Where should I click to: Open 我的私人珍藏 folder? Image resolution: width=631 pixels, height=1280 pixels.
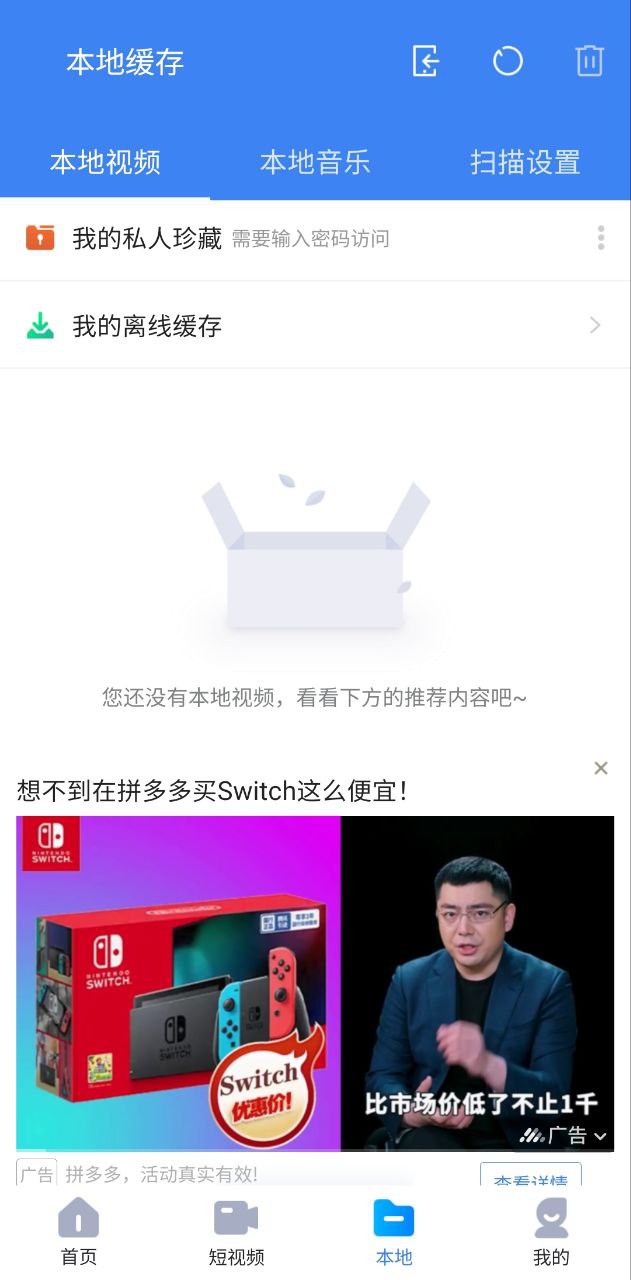click(x=147, y=239)
